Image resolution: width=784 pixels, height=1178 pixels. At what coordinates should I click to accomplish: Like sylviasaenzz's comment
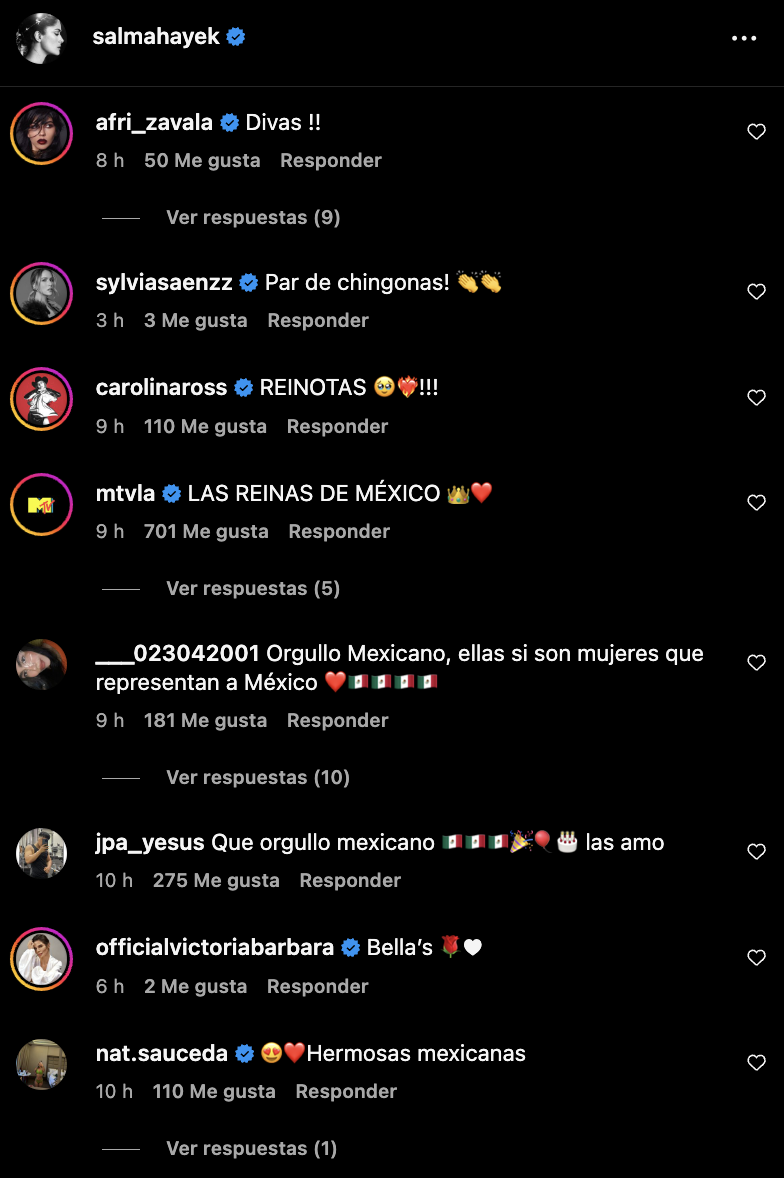coord(756,292)
